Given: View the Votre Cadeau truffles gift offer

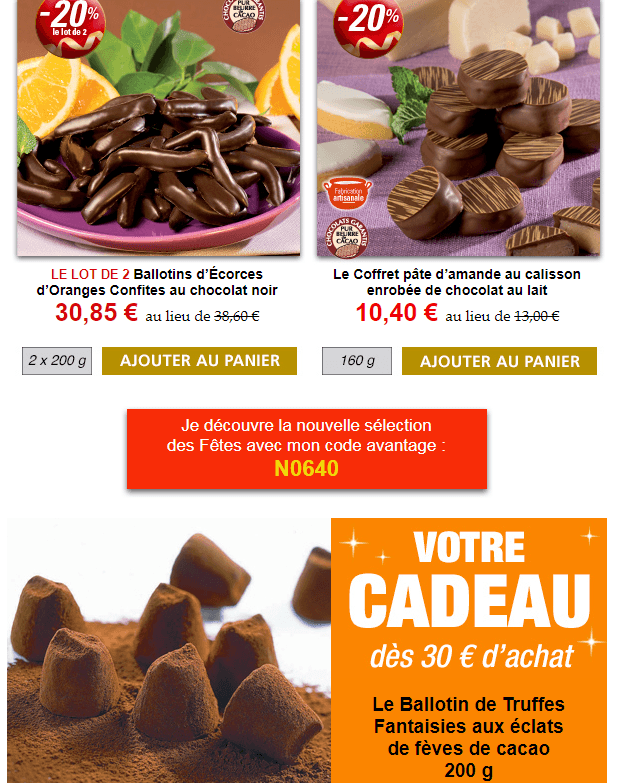Looking at the screenshot, I should pyautogui.click(x=469, y=650).
